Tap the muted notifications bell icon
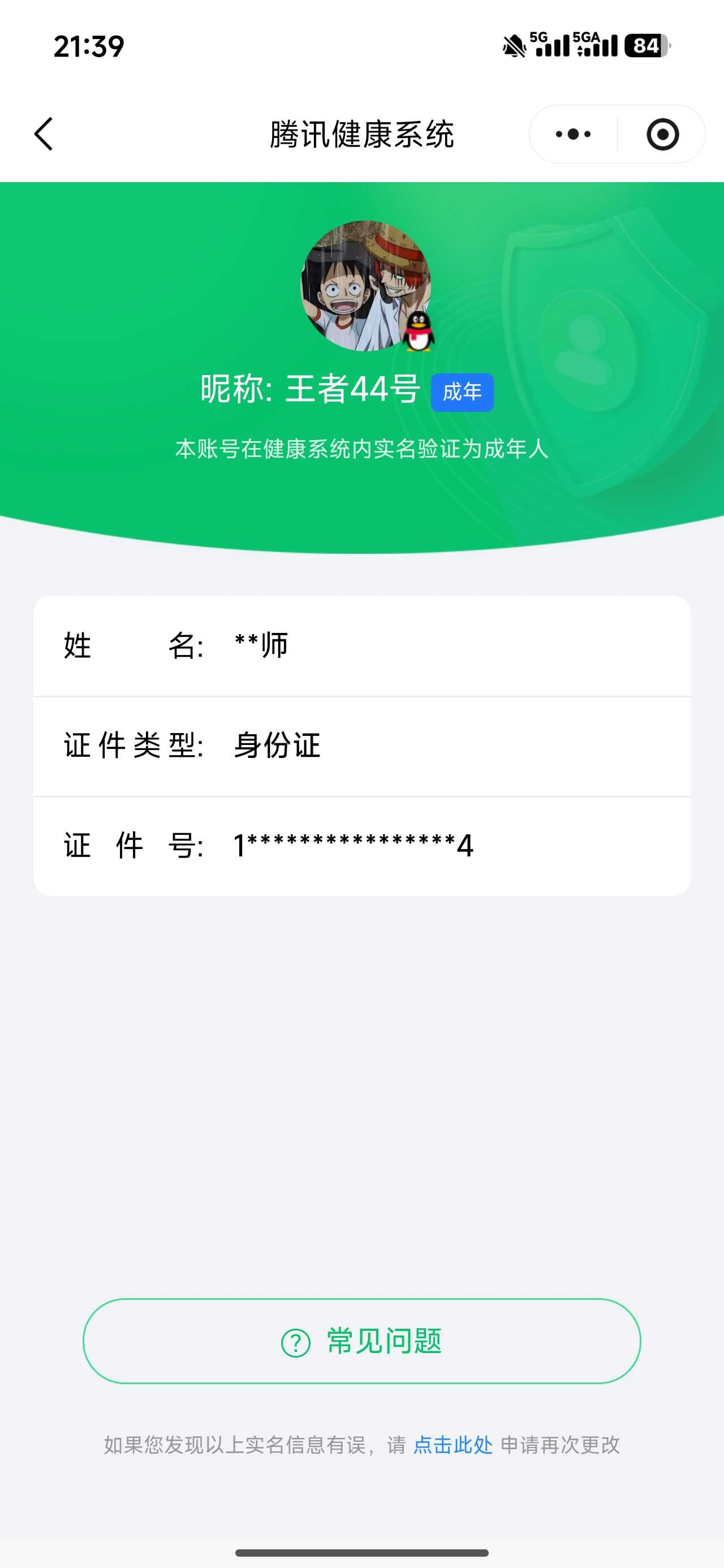This screenshot has width=724, height=1568. (x=514, y=46)
